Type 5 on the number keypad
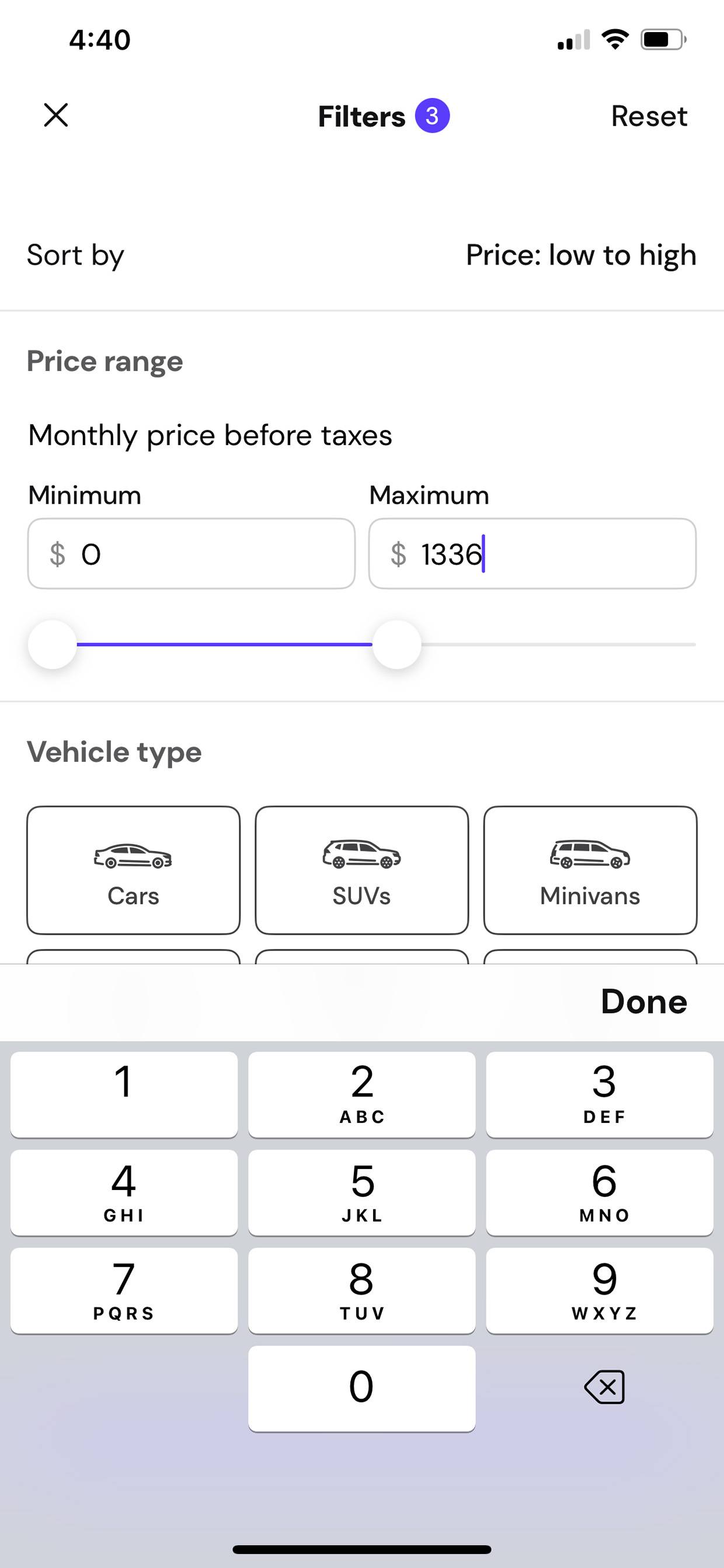Screen dimensions: 724x1568 pos(362,1192)
